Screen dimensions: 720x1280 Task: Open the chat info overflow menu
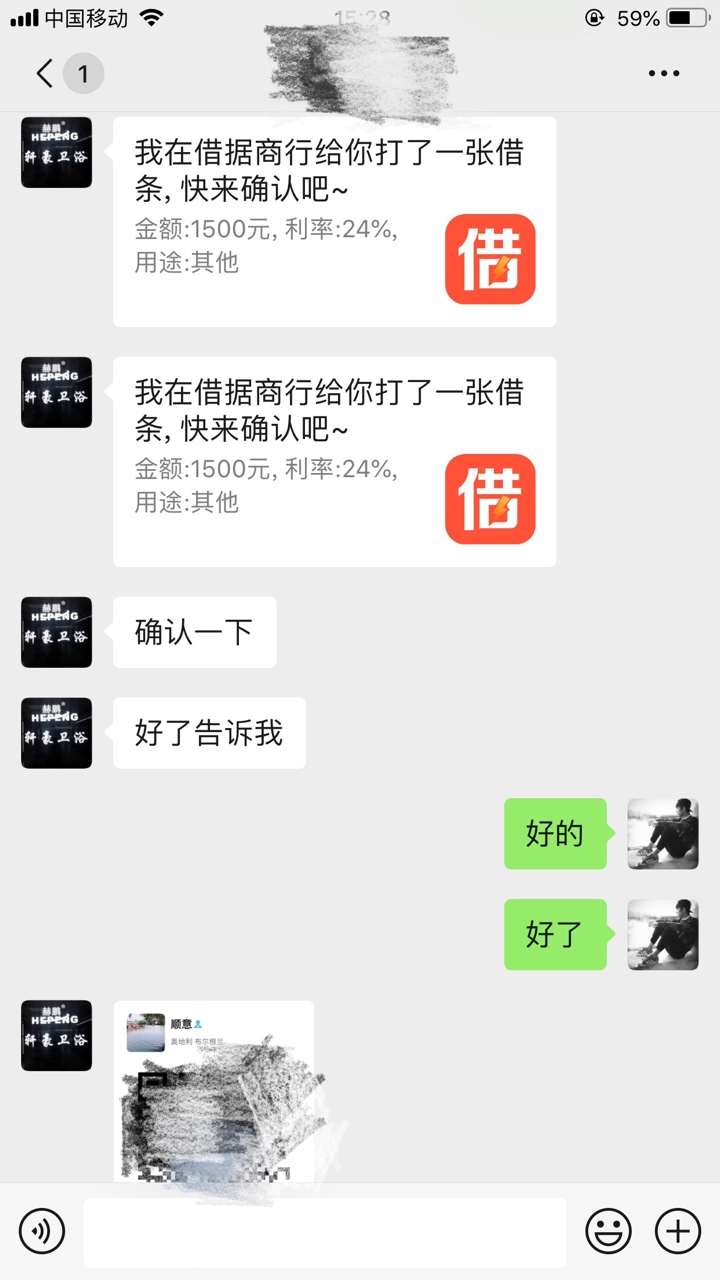664,73
